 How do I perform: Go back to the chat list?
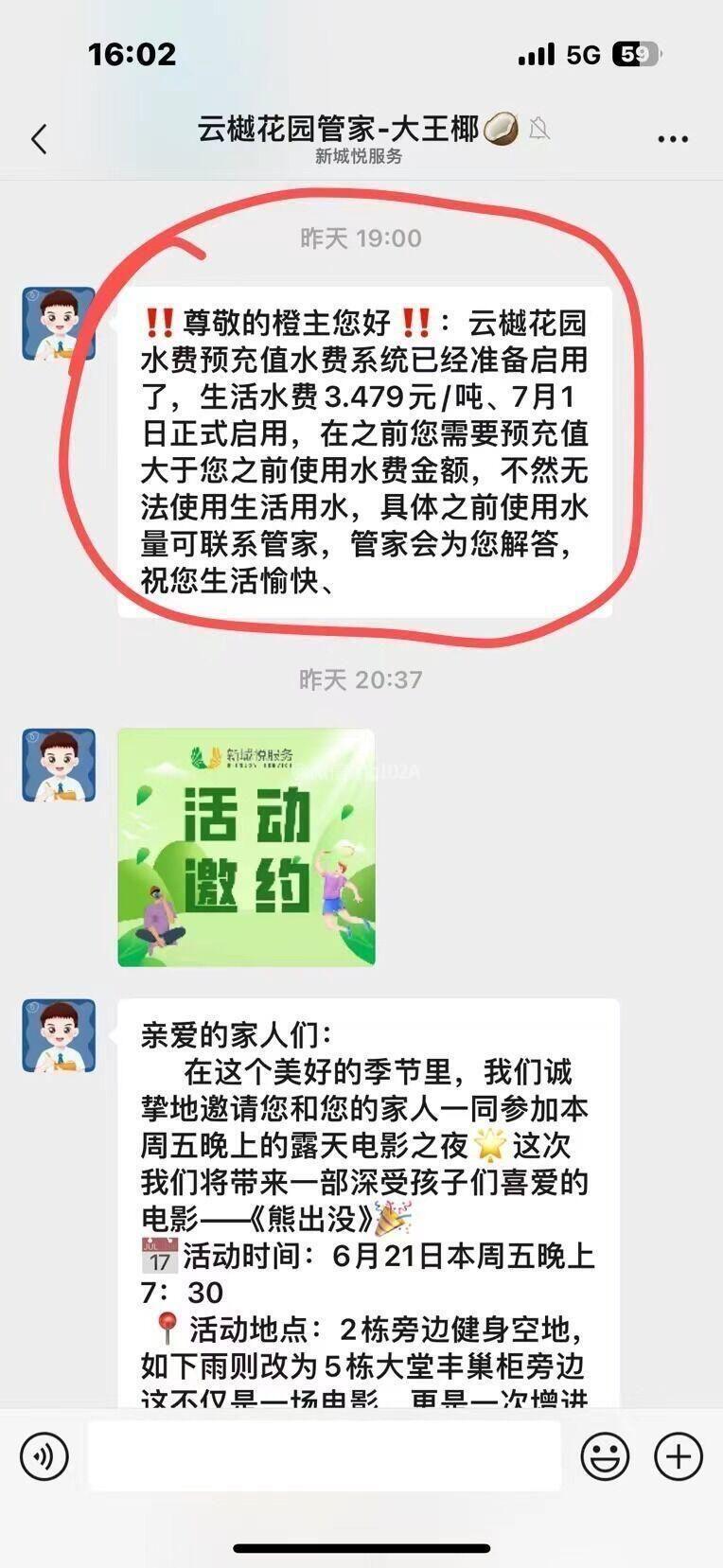(39, 139)
